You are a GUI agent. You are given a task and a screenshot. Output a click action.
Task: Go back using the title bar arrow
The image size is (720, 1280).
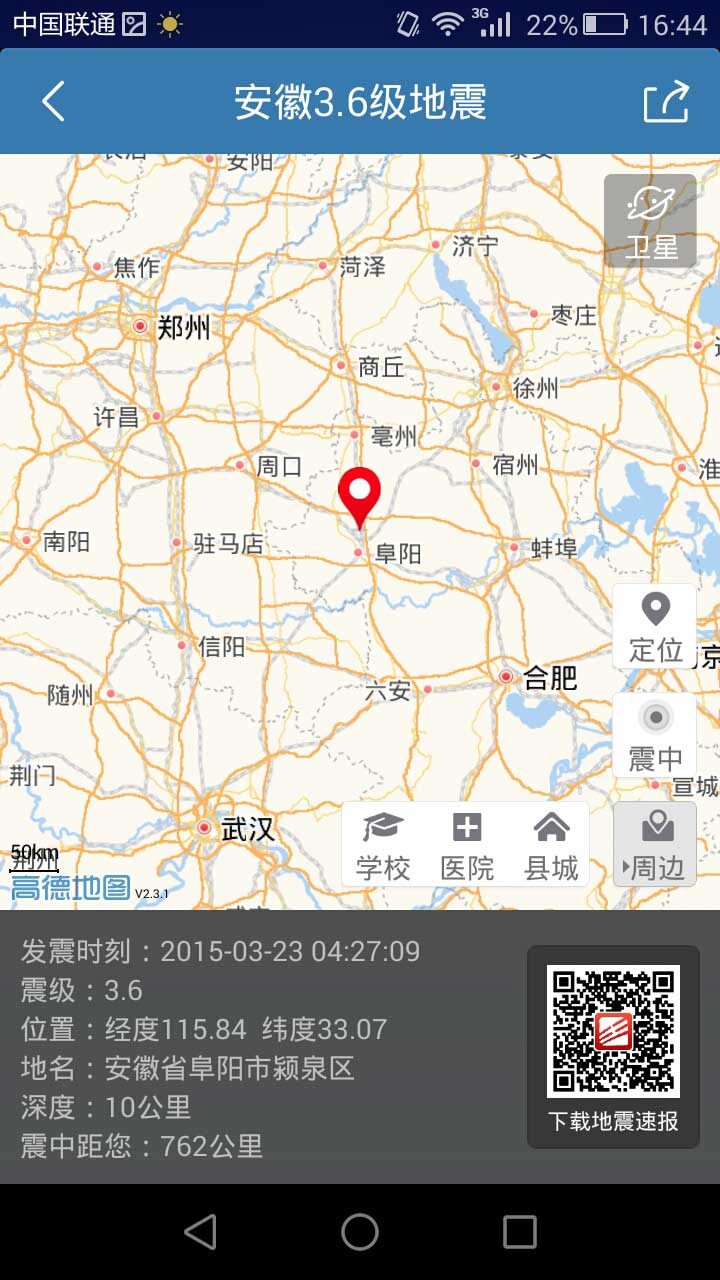[52, 101]
